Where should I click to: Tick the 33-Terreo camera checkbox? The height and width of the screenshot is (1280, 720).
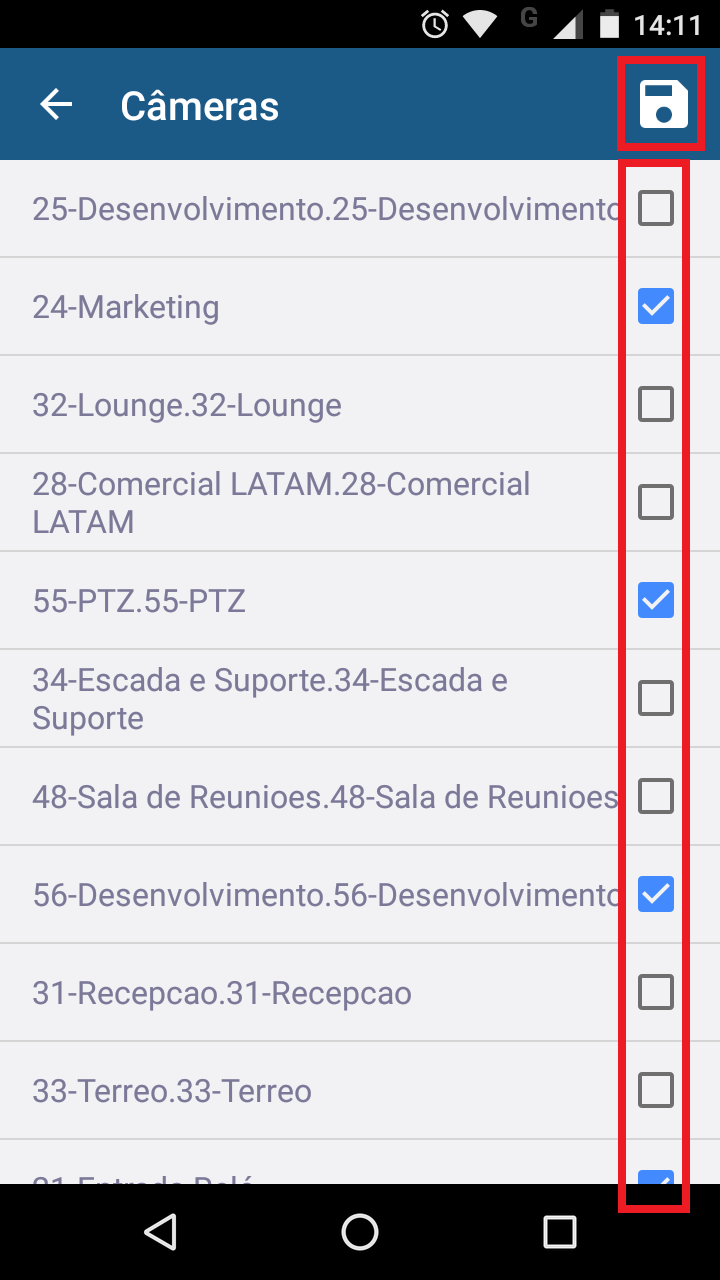[656, 1090]
